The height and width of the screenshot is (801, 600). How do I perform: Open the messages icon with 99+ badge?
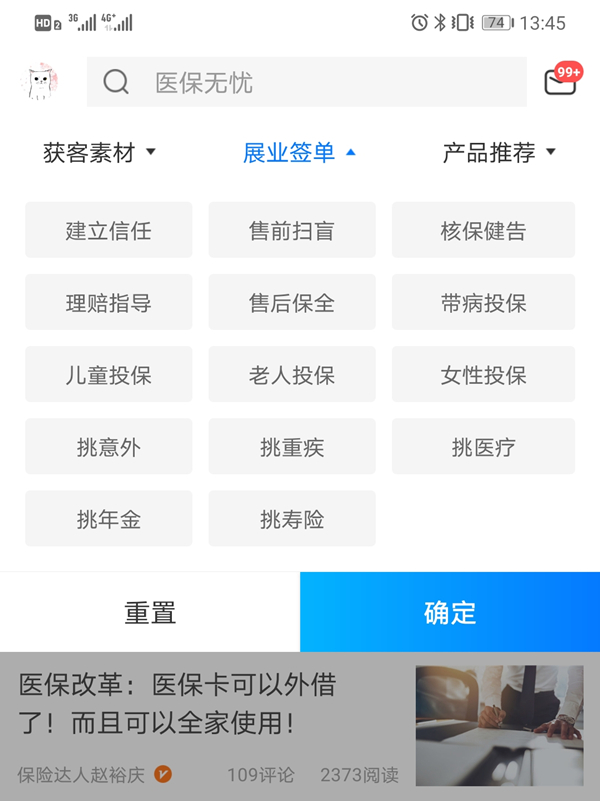[561, 80]
